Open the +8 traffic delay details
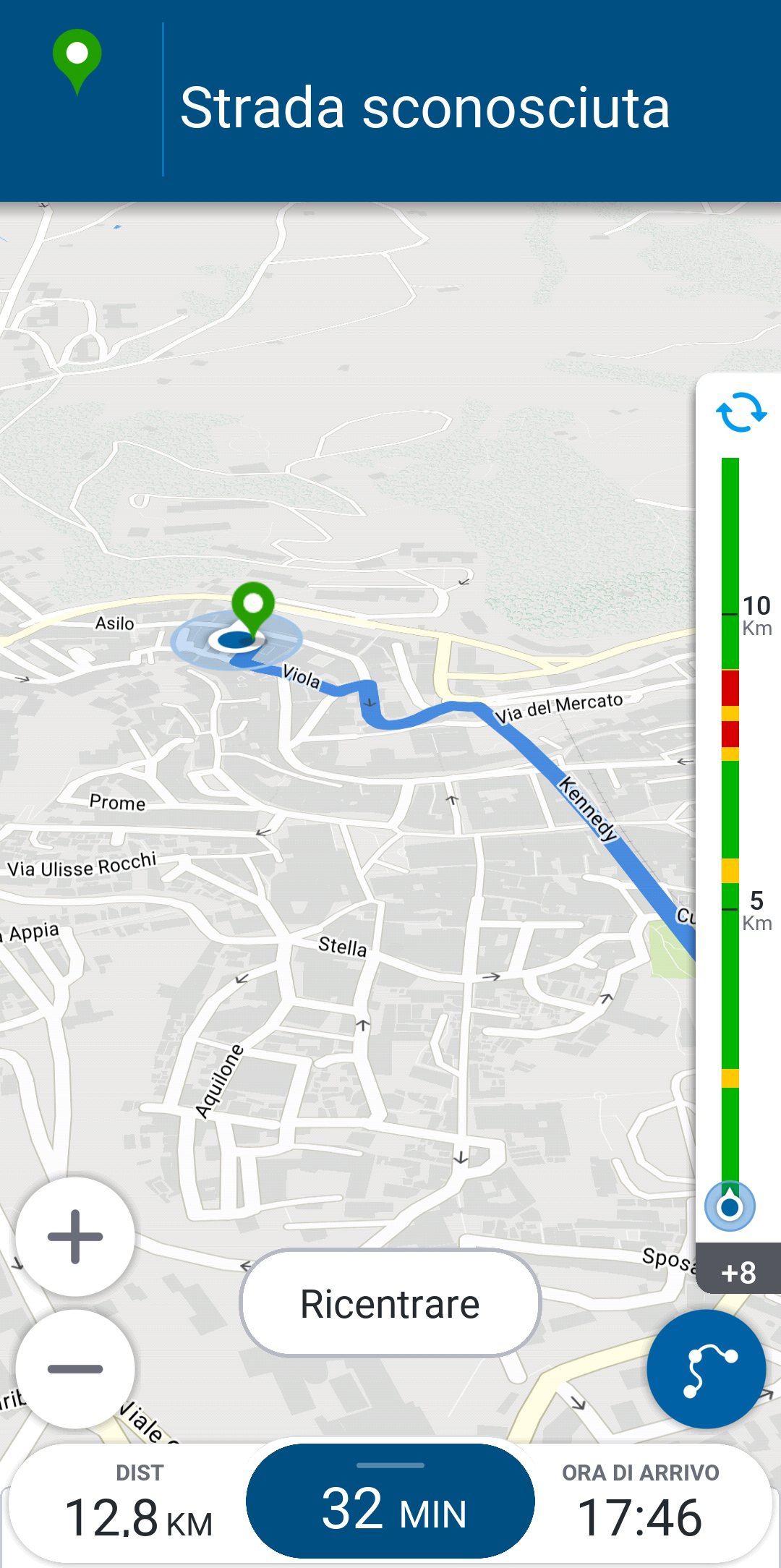This screenshot has height=1568, width=781. click(x=738, y=1271)
